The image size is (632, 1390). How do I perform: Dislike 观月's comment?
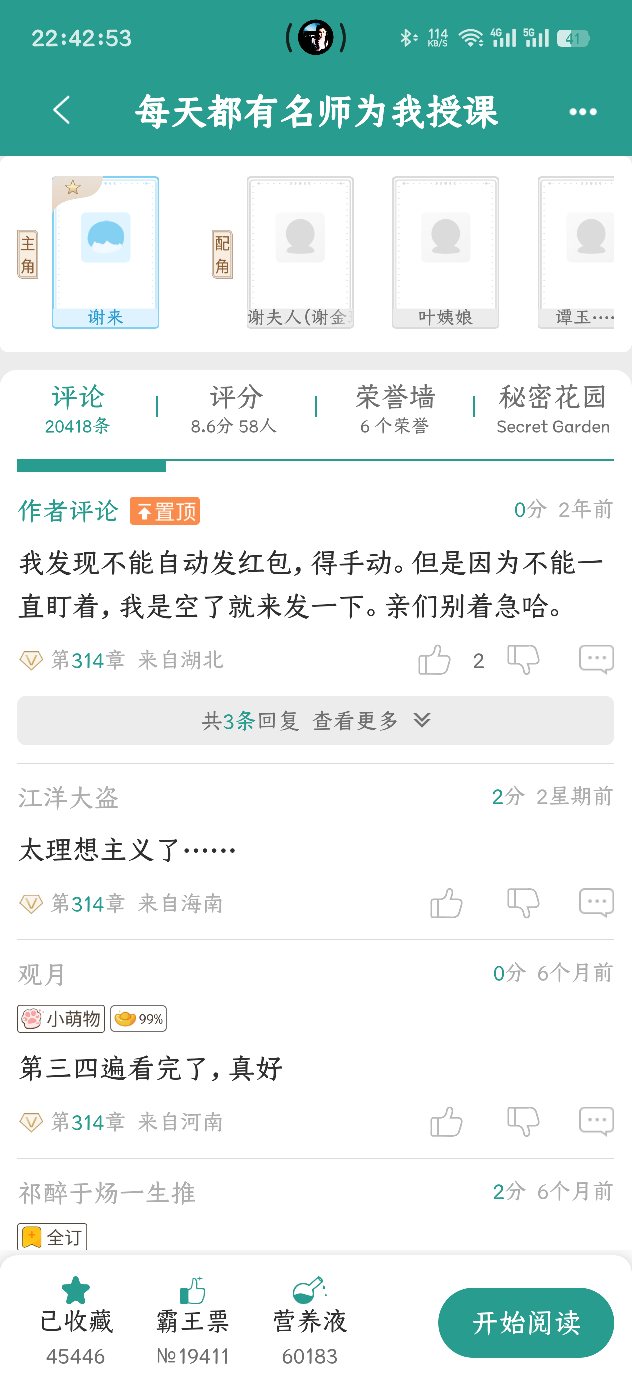[x=523, y=1122]
